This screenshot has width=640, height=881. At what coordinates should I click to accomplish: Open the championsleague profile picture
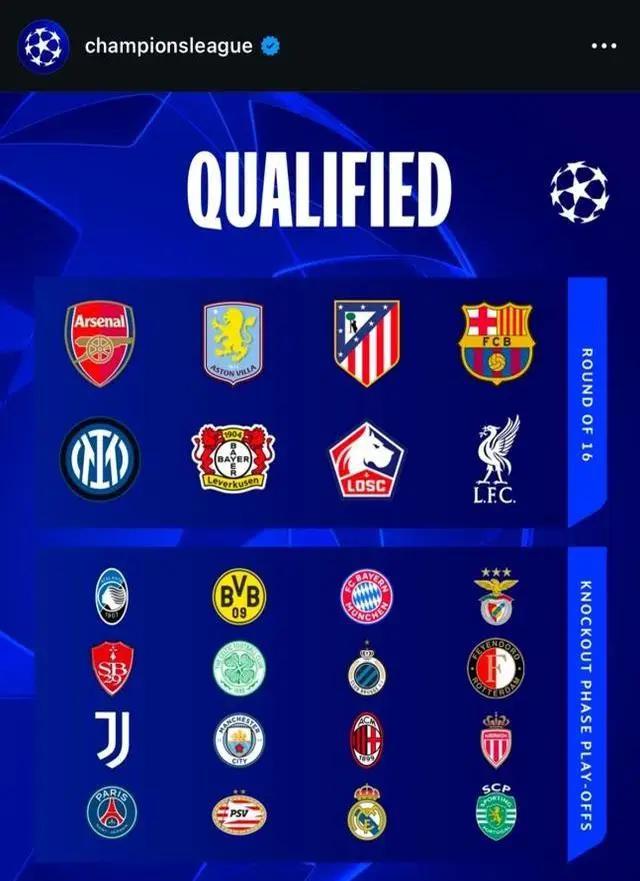[43, 46]
